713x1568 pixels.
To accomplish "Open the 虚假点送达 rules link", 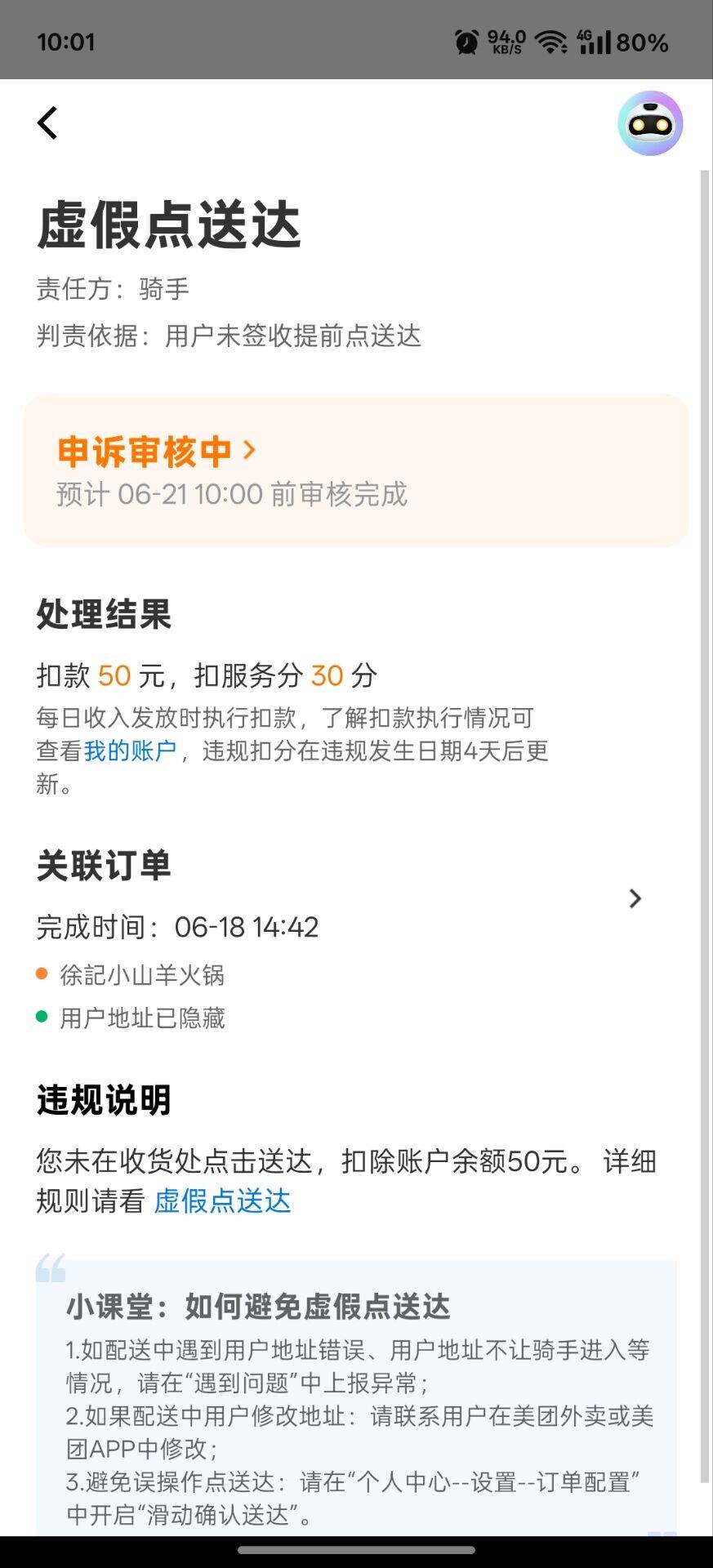I will click(x=222, y=1200).
